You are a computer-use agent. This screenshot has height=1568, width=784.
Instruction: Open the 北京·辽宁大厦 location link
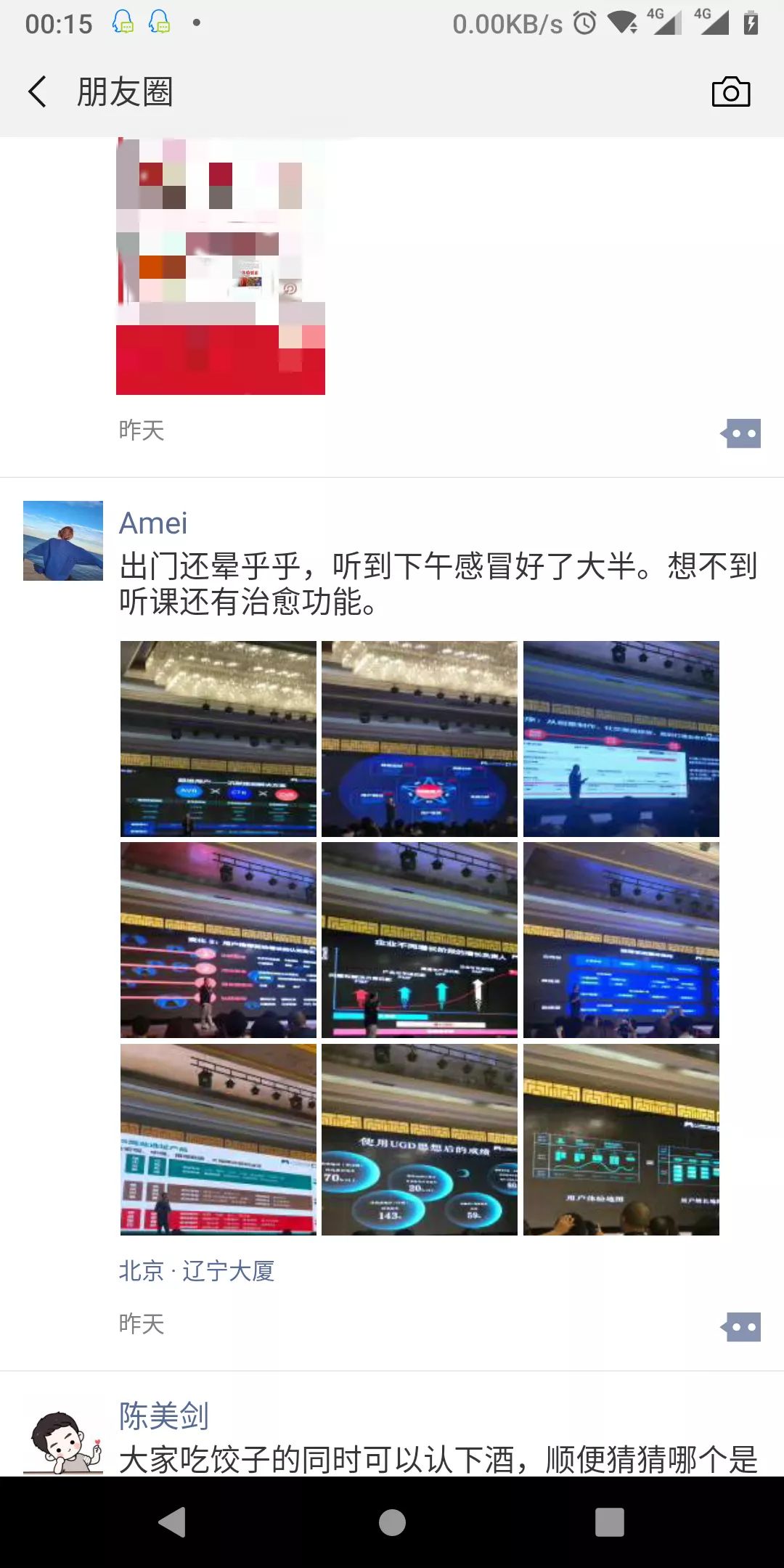[x=197, y=1270]
